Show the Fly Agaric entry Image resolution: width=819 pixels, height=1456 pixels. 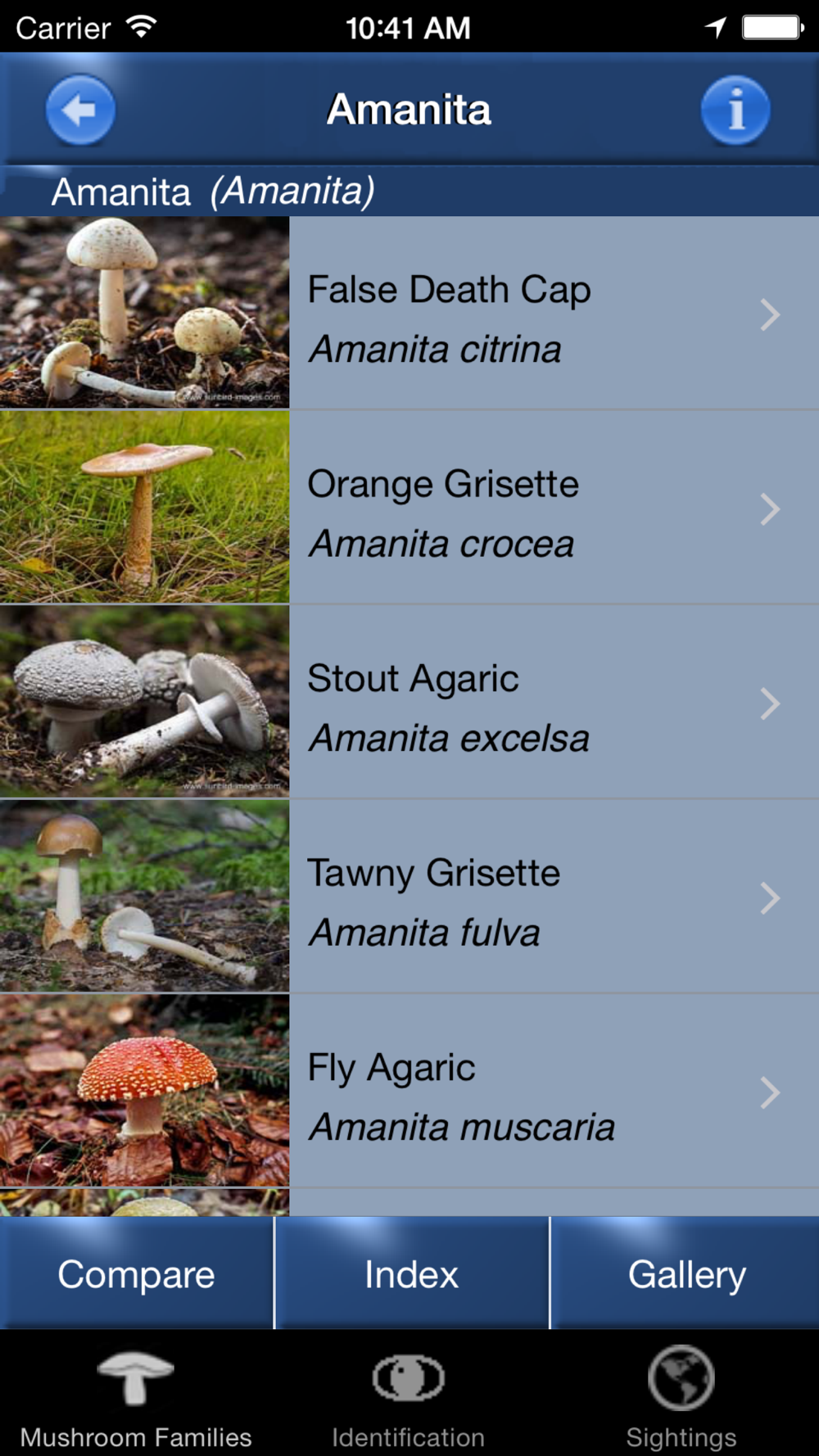click(x=491, y=1092)
